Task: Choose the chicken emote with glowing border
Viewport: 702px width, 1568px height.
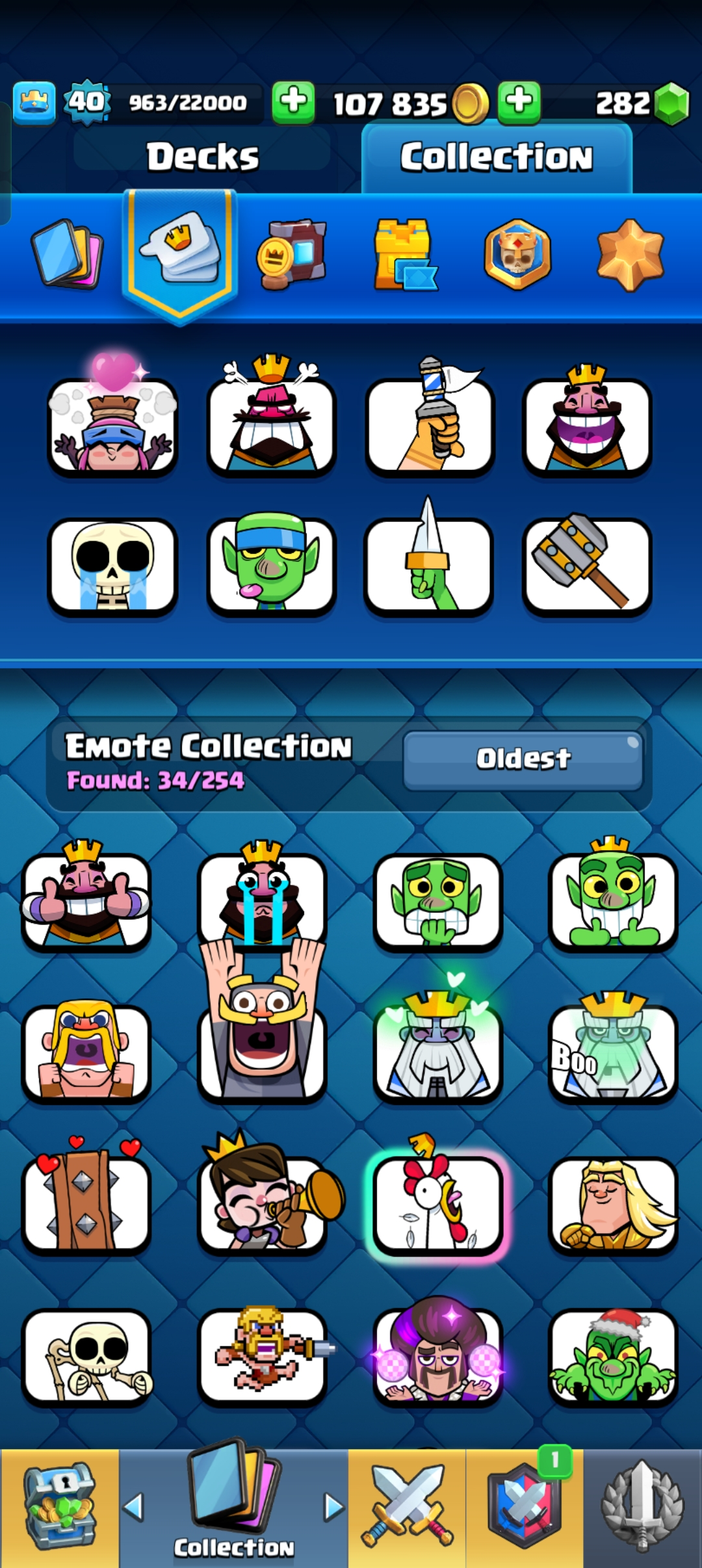Action: [x=437, y=1204]
